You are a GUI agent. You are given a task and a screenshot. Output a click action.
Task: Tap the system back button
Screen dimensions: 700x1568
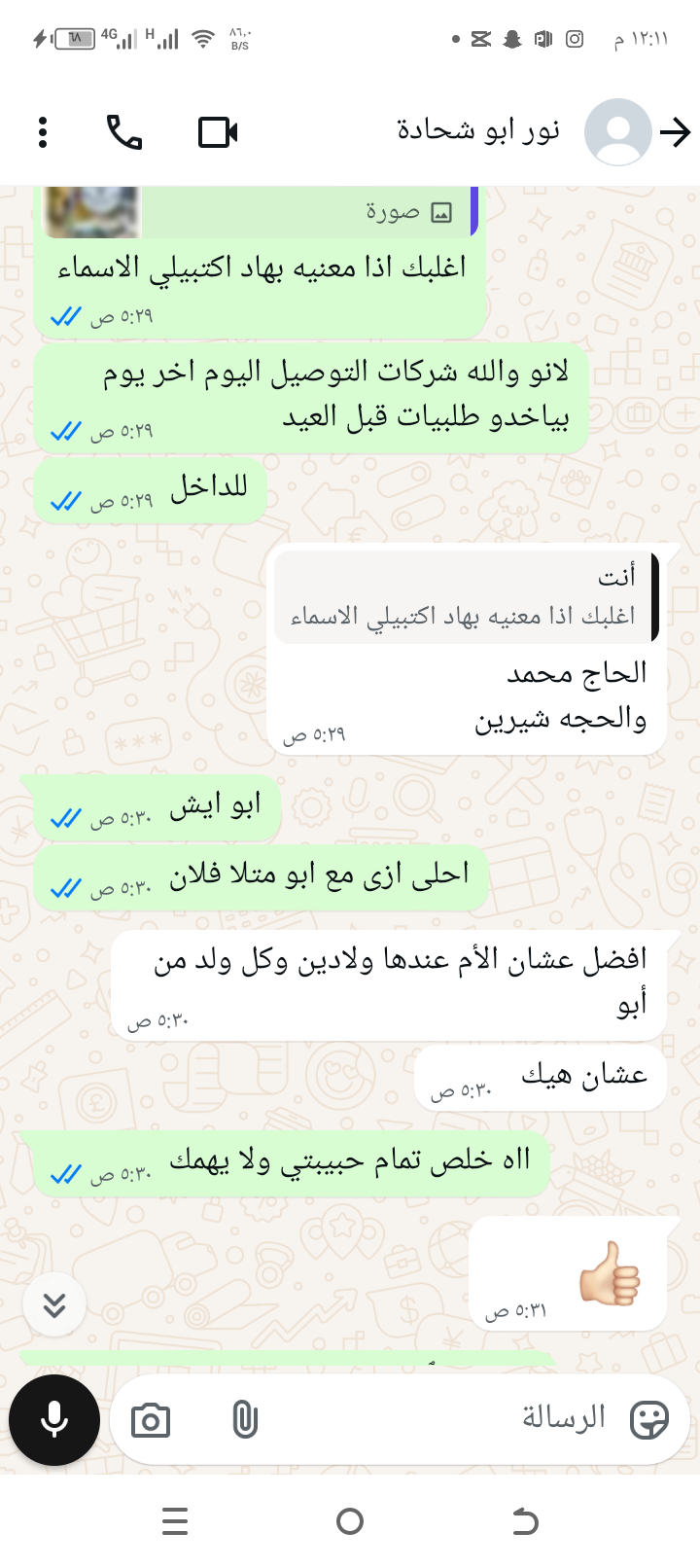click(x=525, y=1521)
